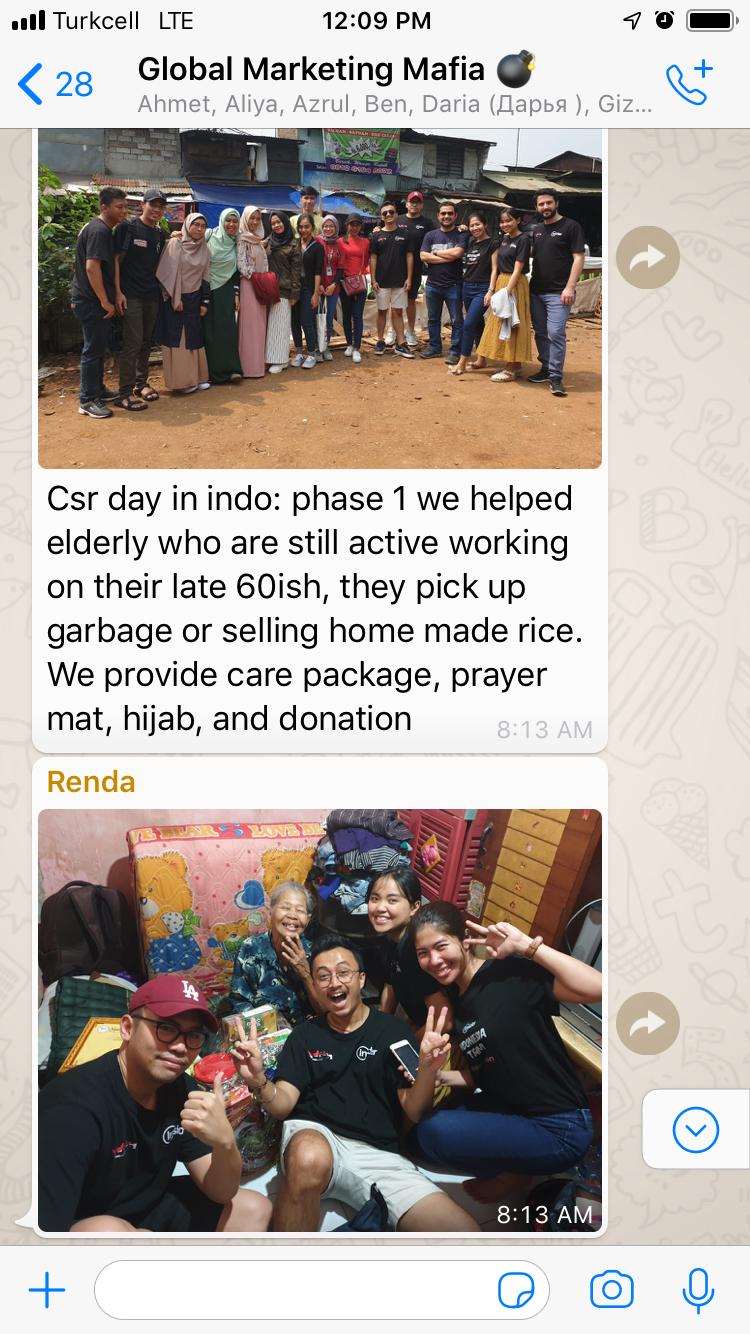Open the sticker picker

pos(516,1290)
